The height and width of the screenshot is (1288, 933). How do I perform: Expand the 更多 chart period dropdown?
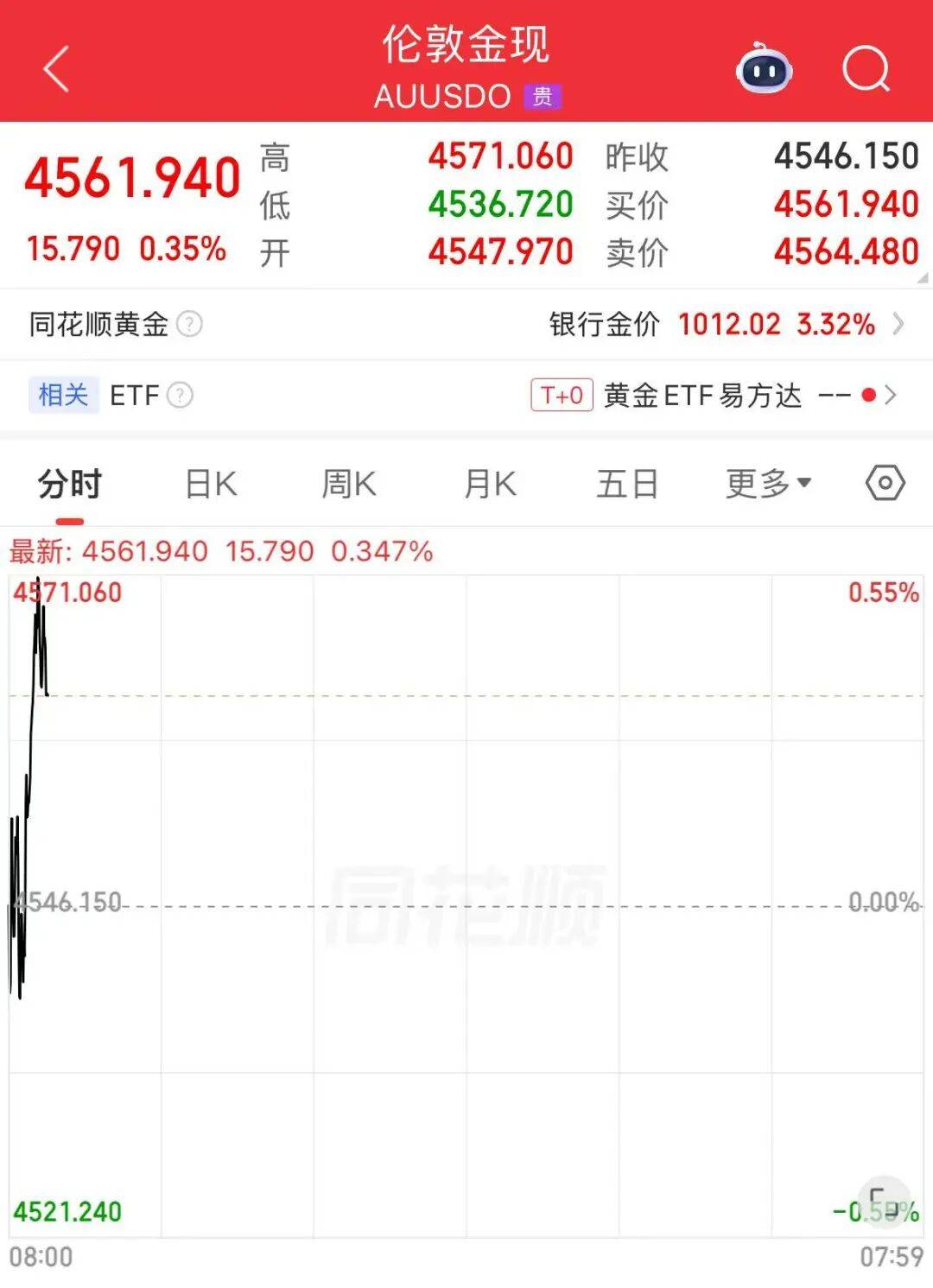tap(768, 484)
